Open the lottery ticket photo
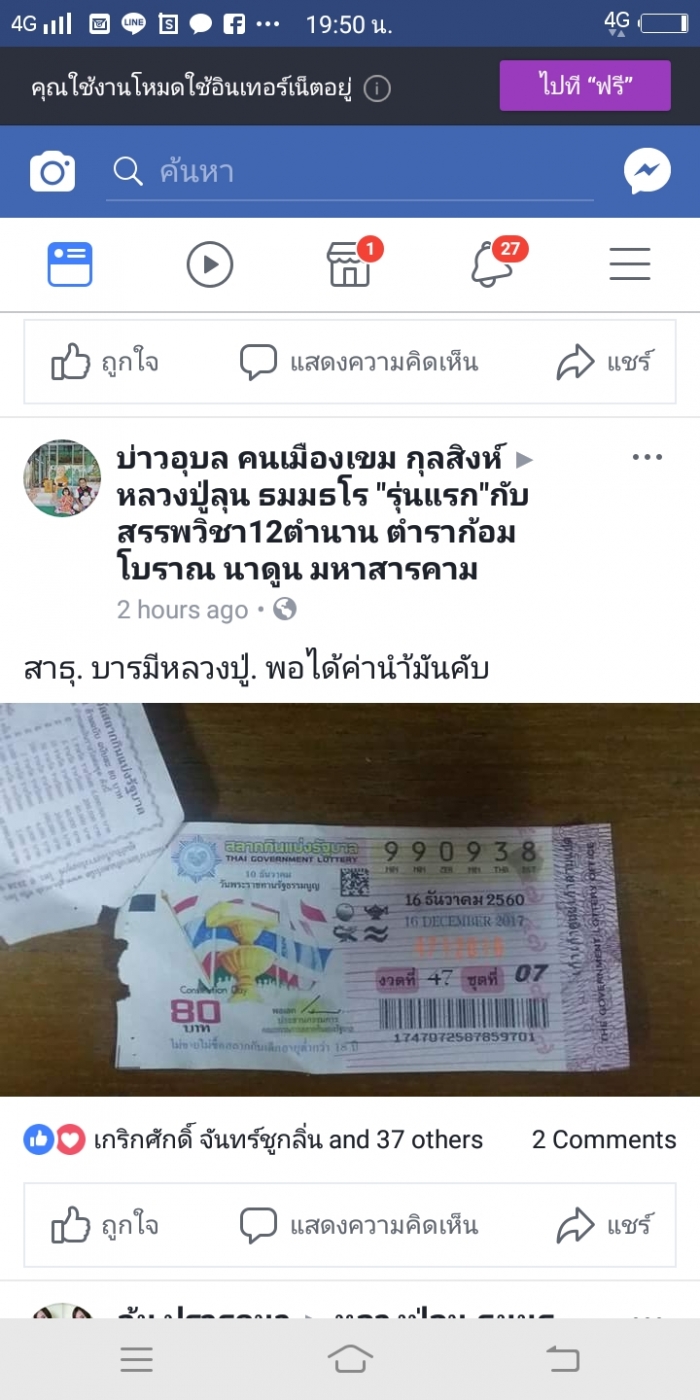Image resolution: width=700 pixels, height=1400 pixels. (x=350, y=898)
